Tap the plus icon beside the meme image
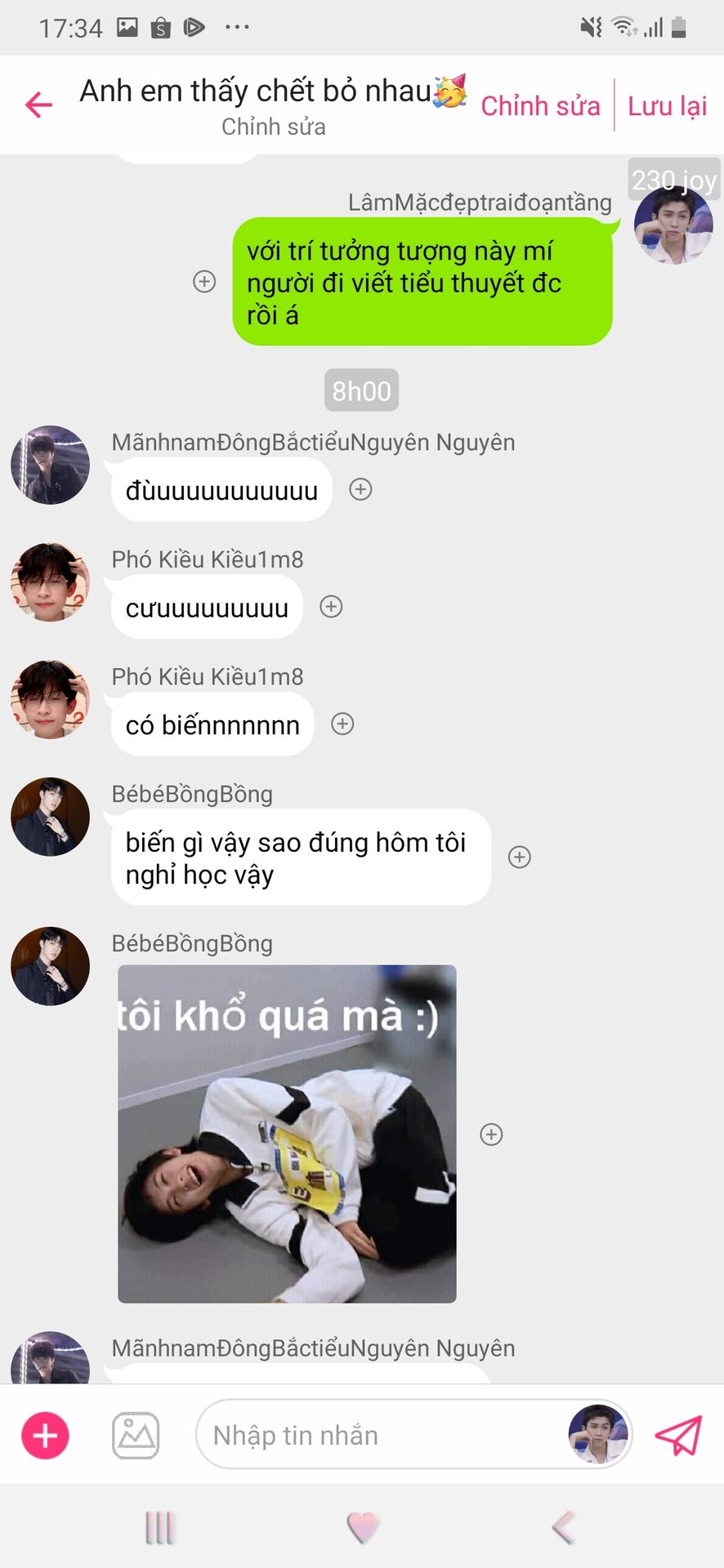Image resolution: width=724 pixels, height=1568 pixels. pyautogui.click(x=491, y=1134)
